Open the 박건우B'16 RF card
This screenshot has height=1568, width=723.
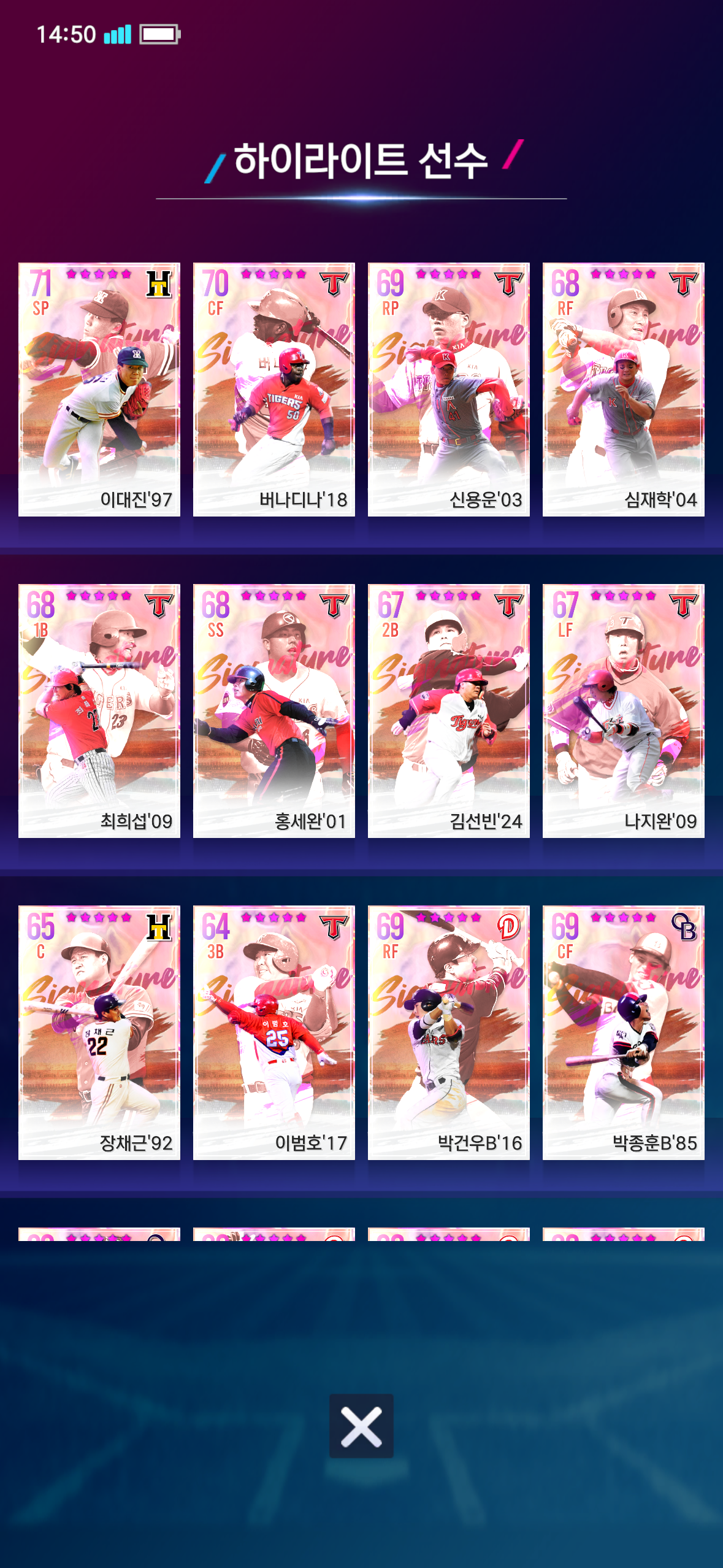click(x=449, y=1032)
